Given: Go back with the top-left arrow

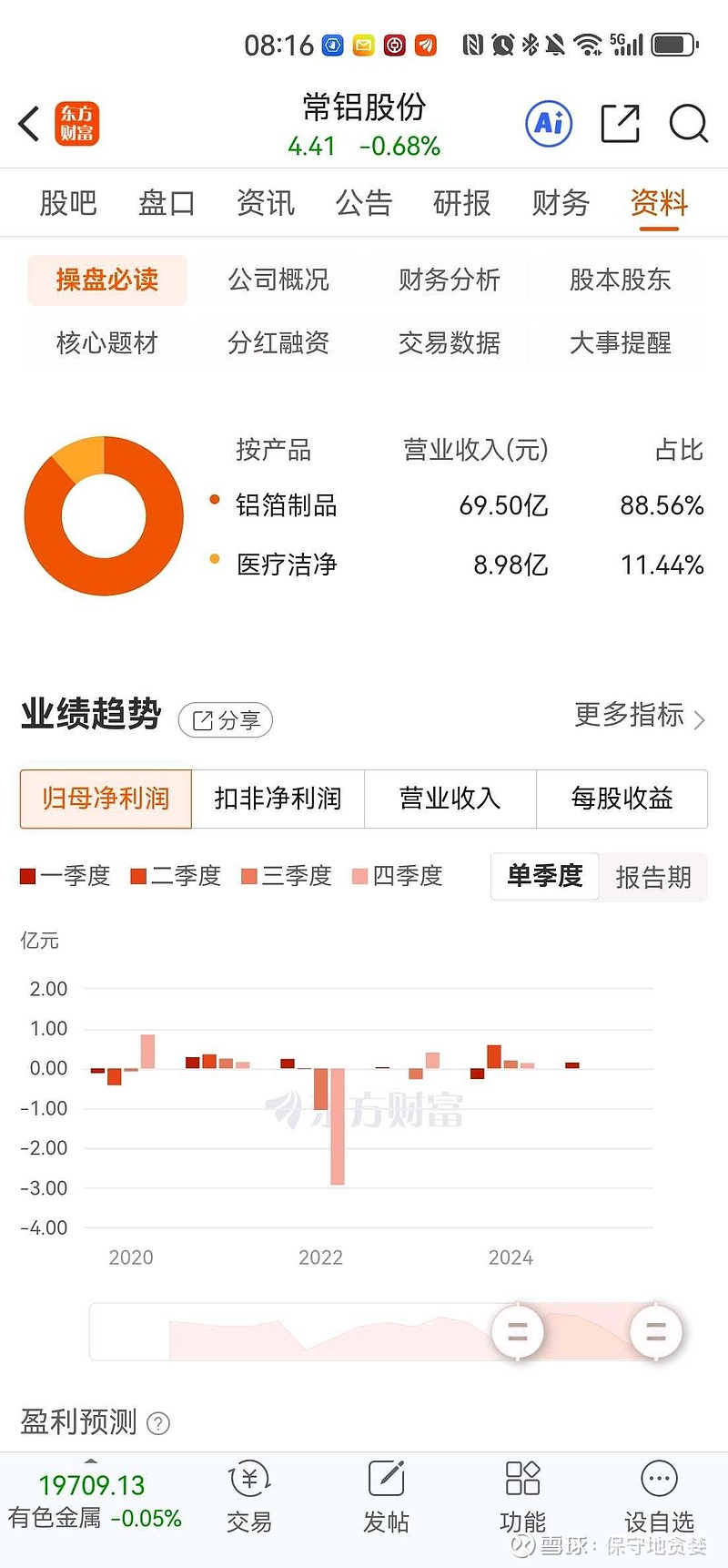Looking at the screenshot, I should (x=29, y=124).
